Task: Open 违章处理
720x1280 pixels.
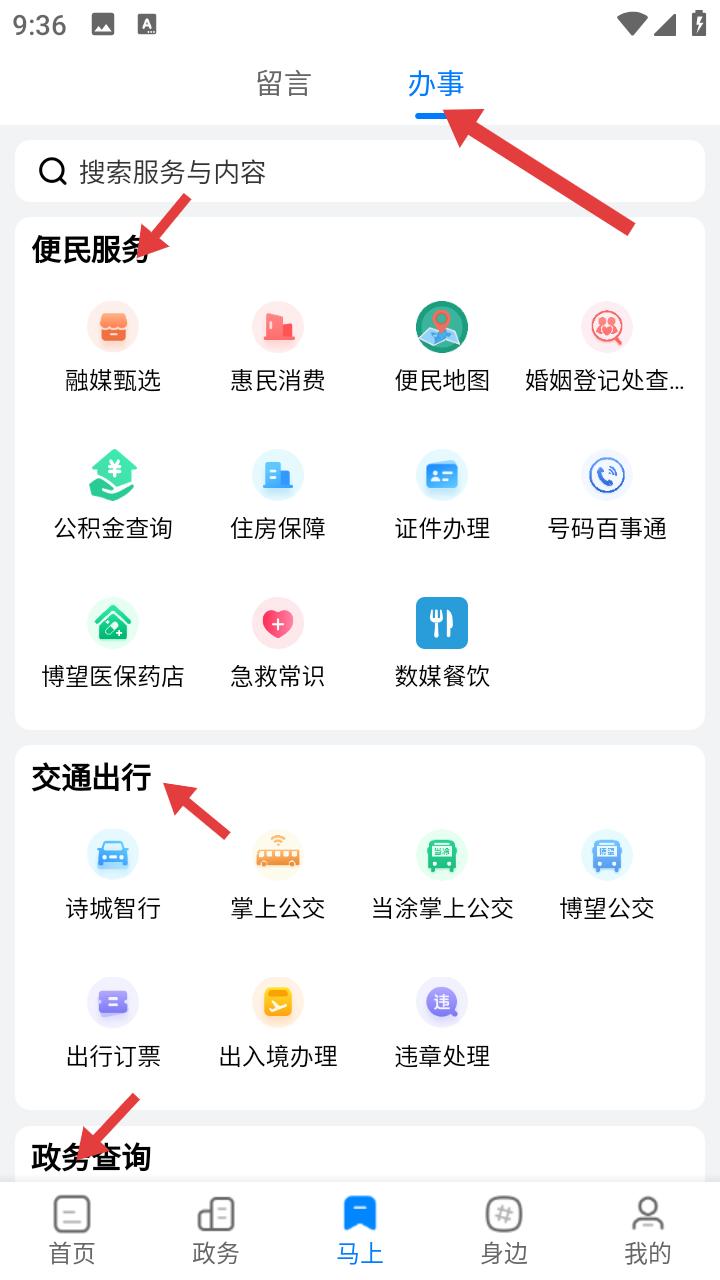Action: 442,1023
